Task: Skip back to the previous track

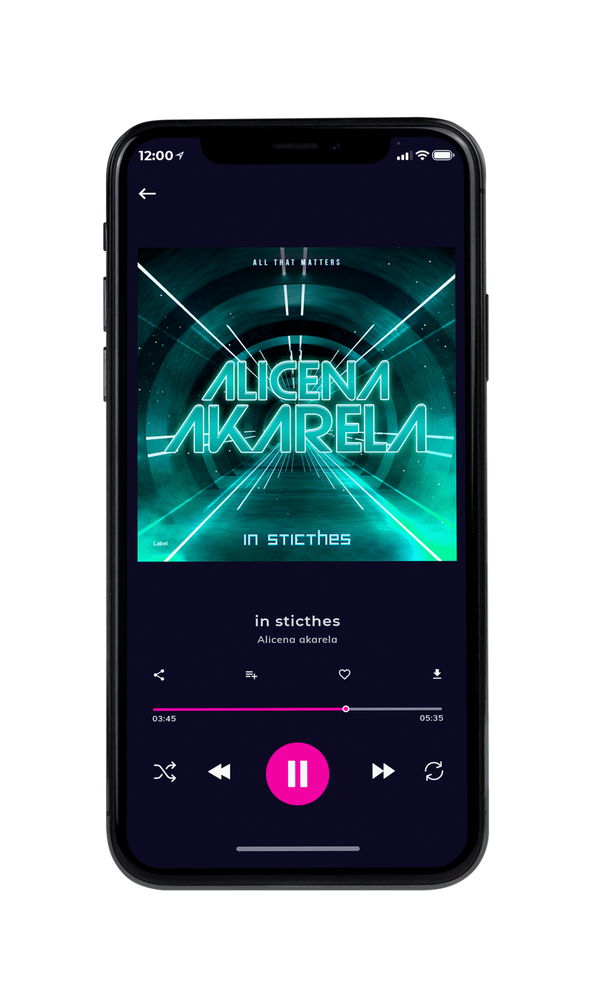Action: [x=219, y=772]
